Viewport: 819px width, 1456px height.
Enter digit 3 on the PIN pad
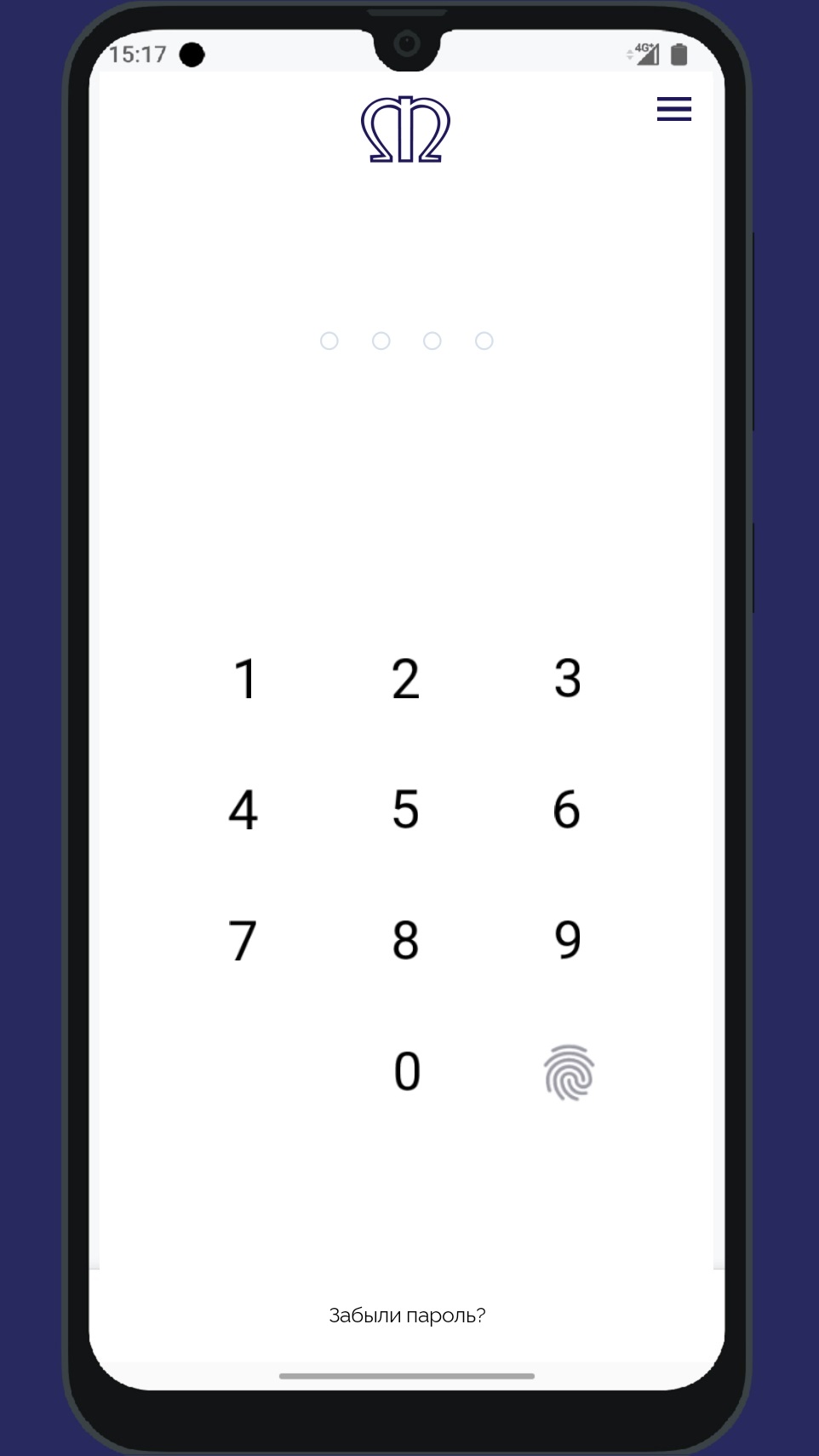pos(568,679)
